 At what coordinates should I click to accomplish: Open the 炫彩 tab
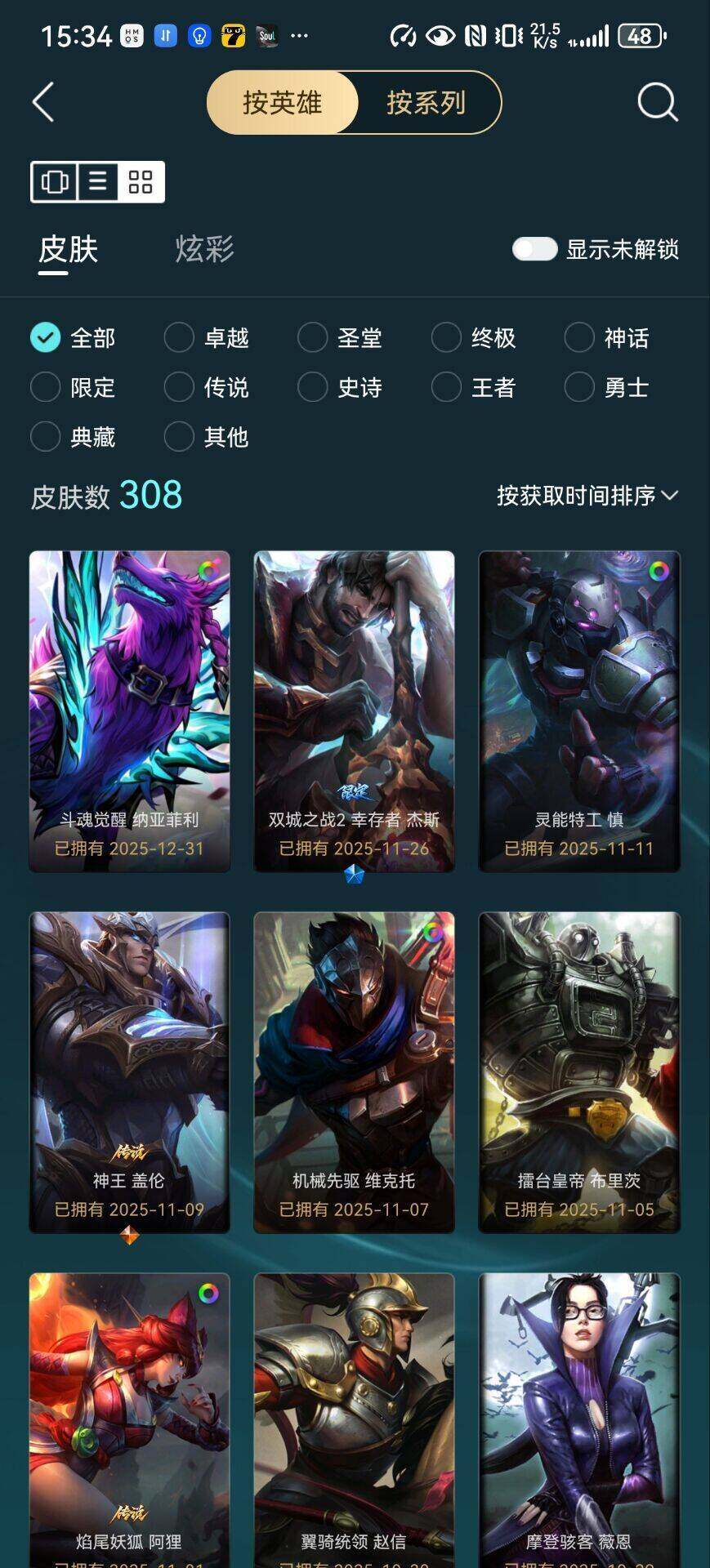point(204,249)
